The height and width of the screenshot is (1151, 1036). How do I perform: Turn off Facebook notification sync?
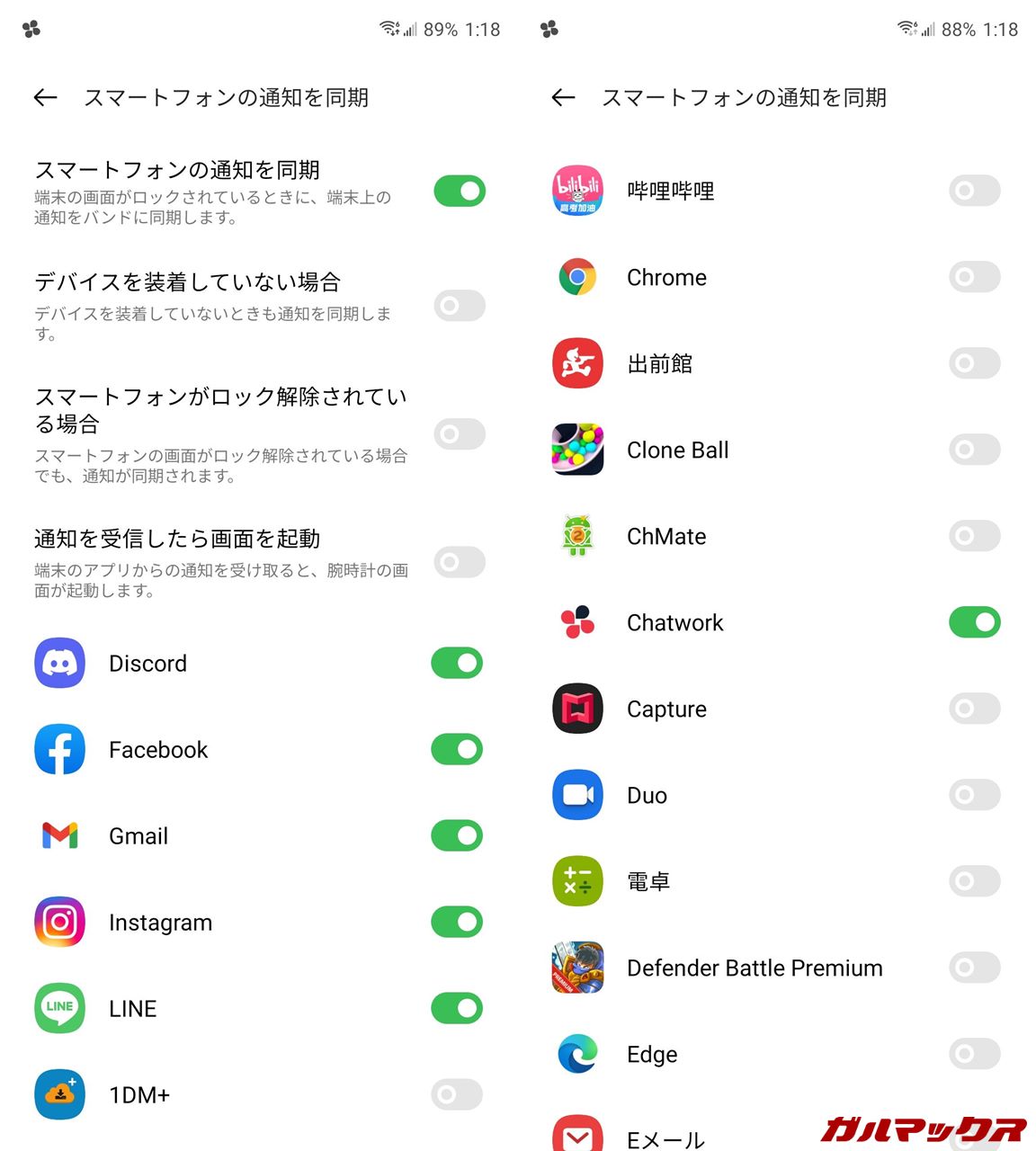coord(457,750)
